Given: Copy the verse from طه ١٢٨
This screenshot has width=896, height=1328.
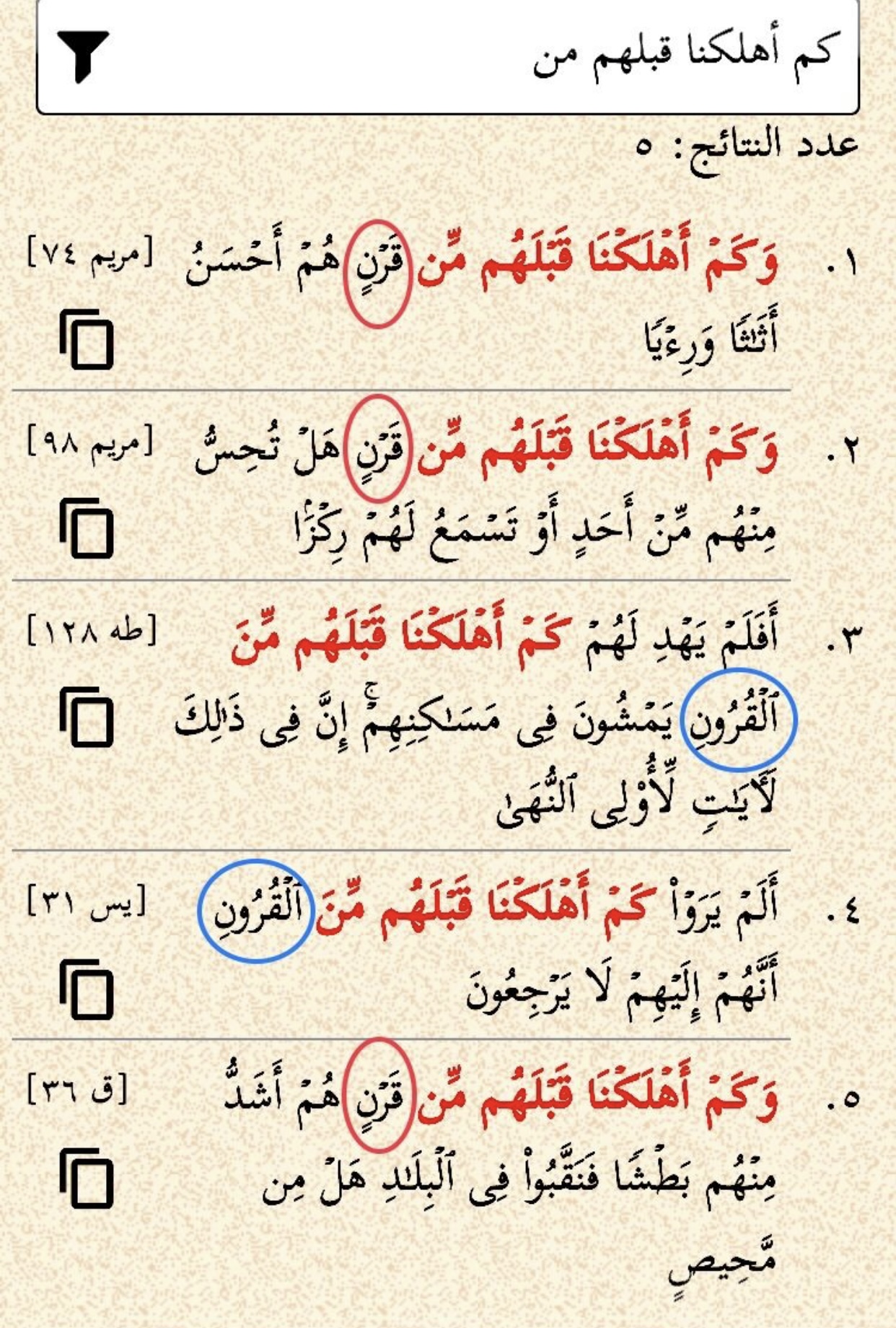Looking at the screenshot, I should point(87,717).
